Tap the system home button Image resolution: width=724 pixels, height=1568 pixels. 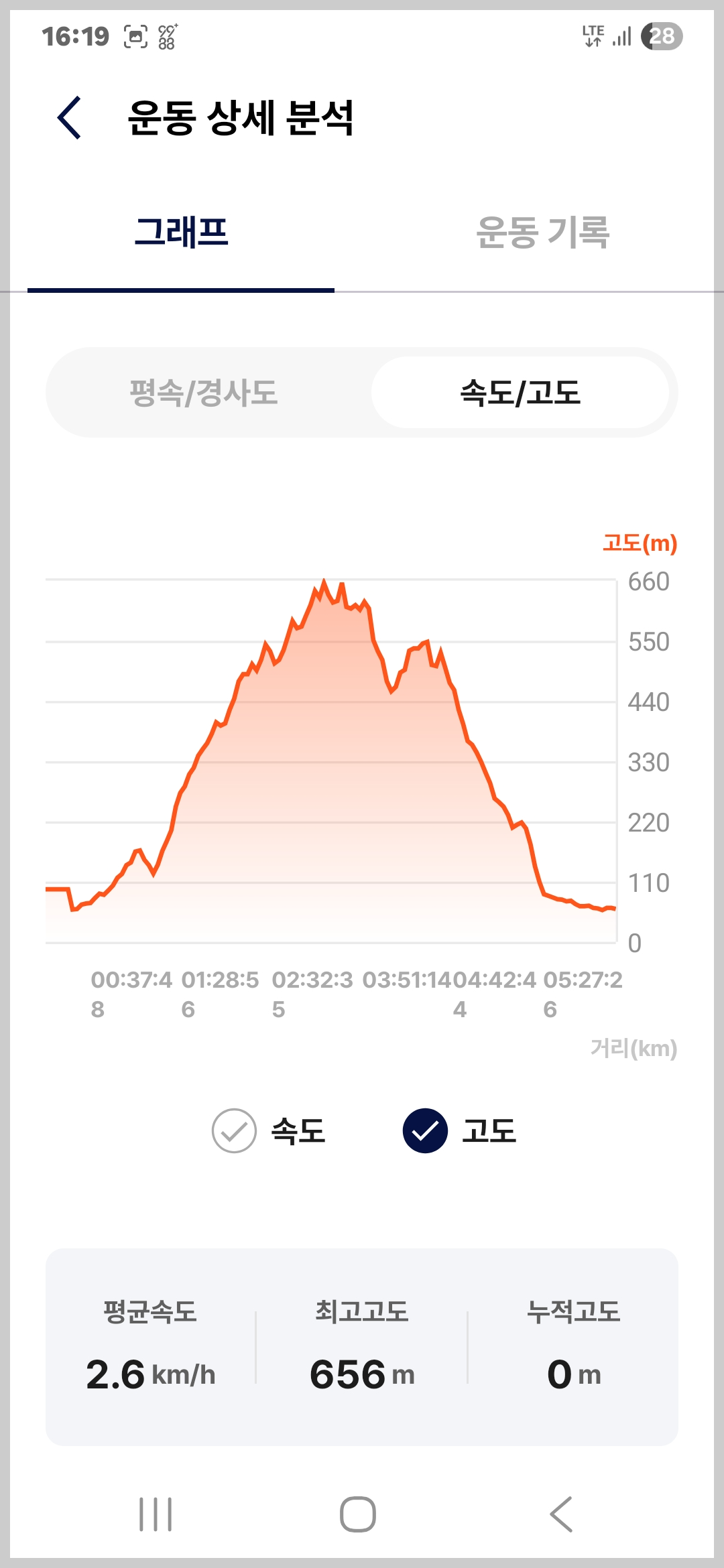click(x=358, y=1514)
